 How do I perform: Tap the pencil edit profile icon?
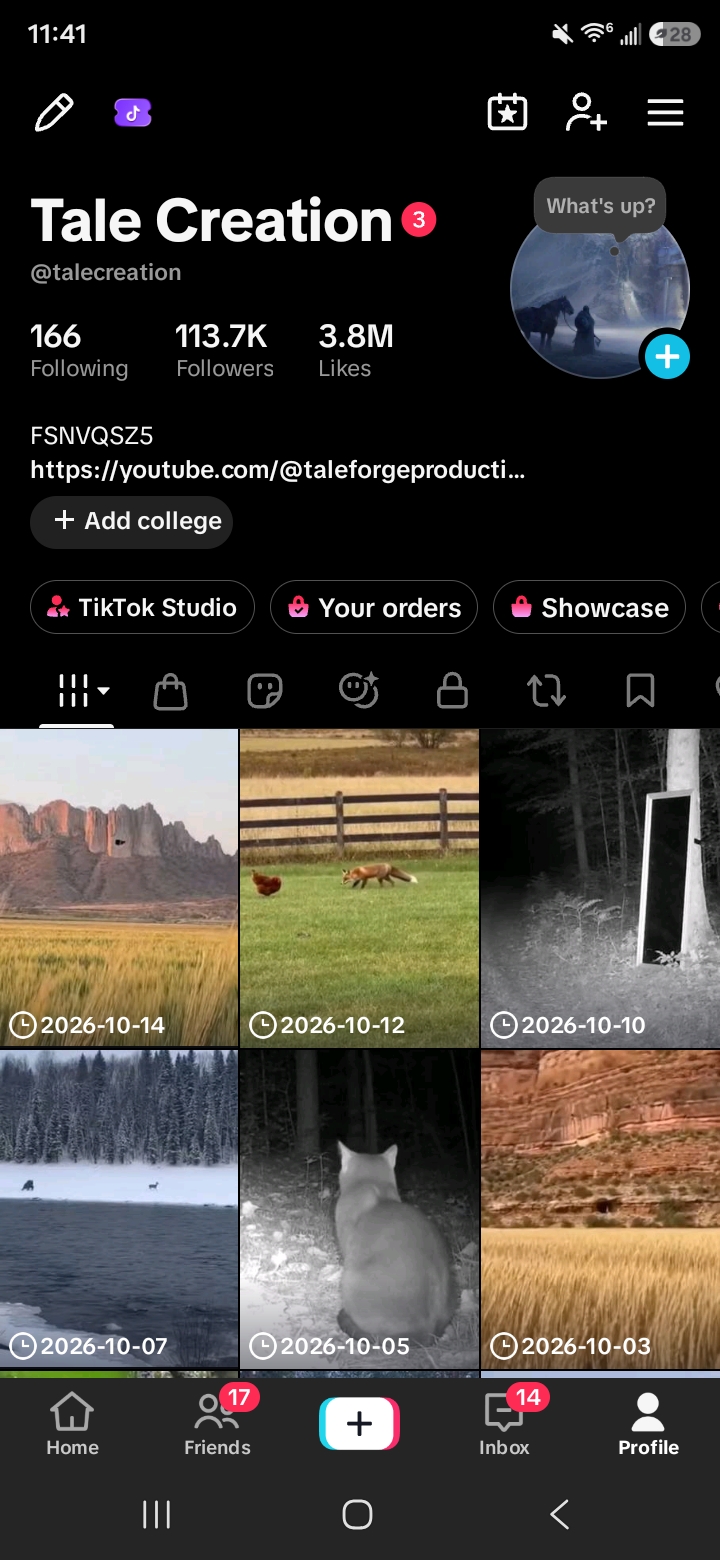click(54, 113)
